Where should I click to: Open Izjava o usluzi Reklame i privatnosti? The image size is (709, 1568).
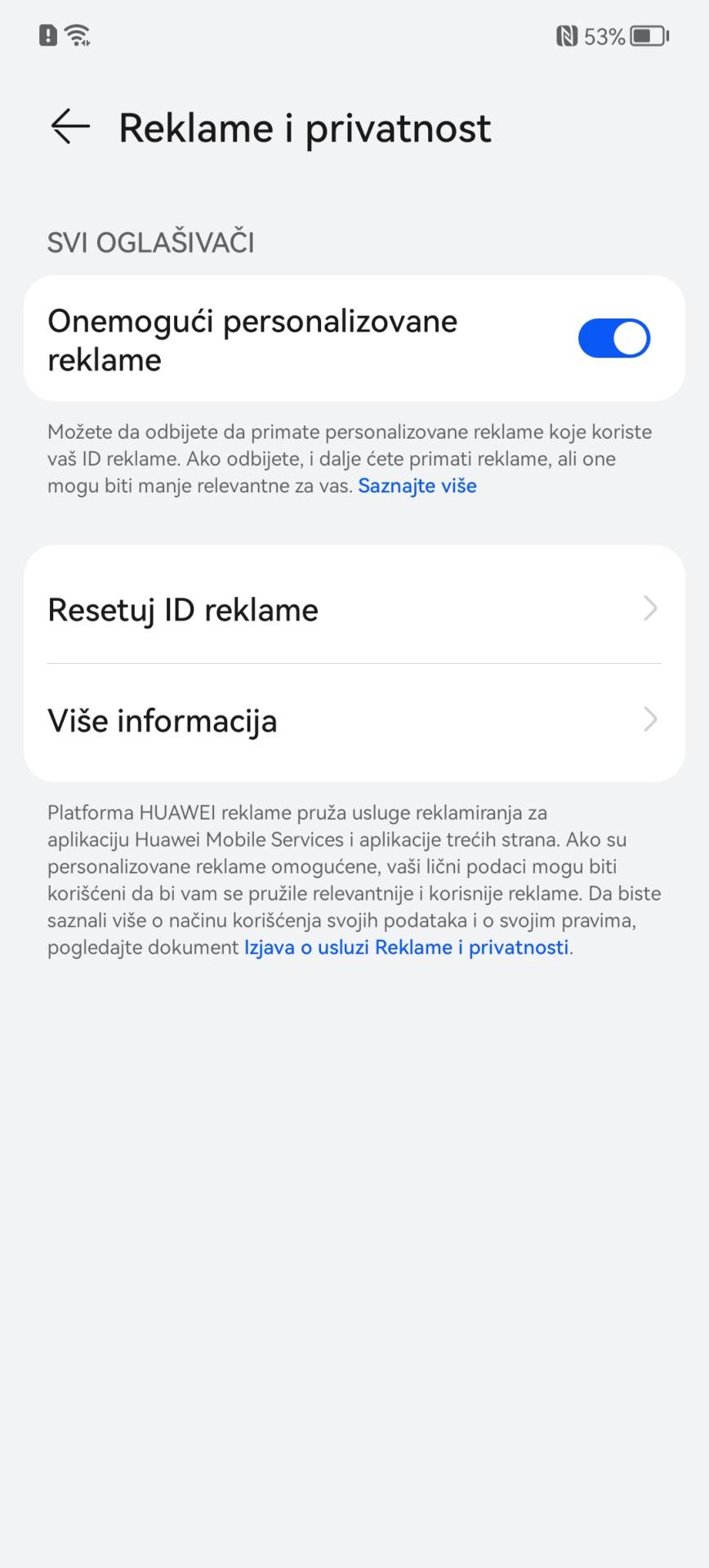(x=407, y=947)
